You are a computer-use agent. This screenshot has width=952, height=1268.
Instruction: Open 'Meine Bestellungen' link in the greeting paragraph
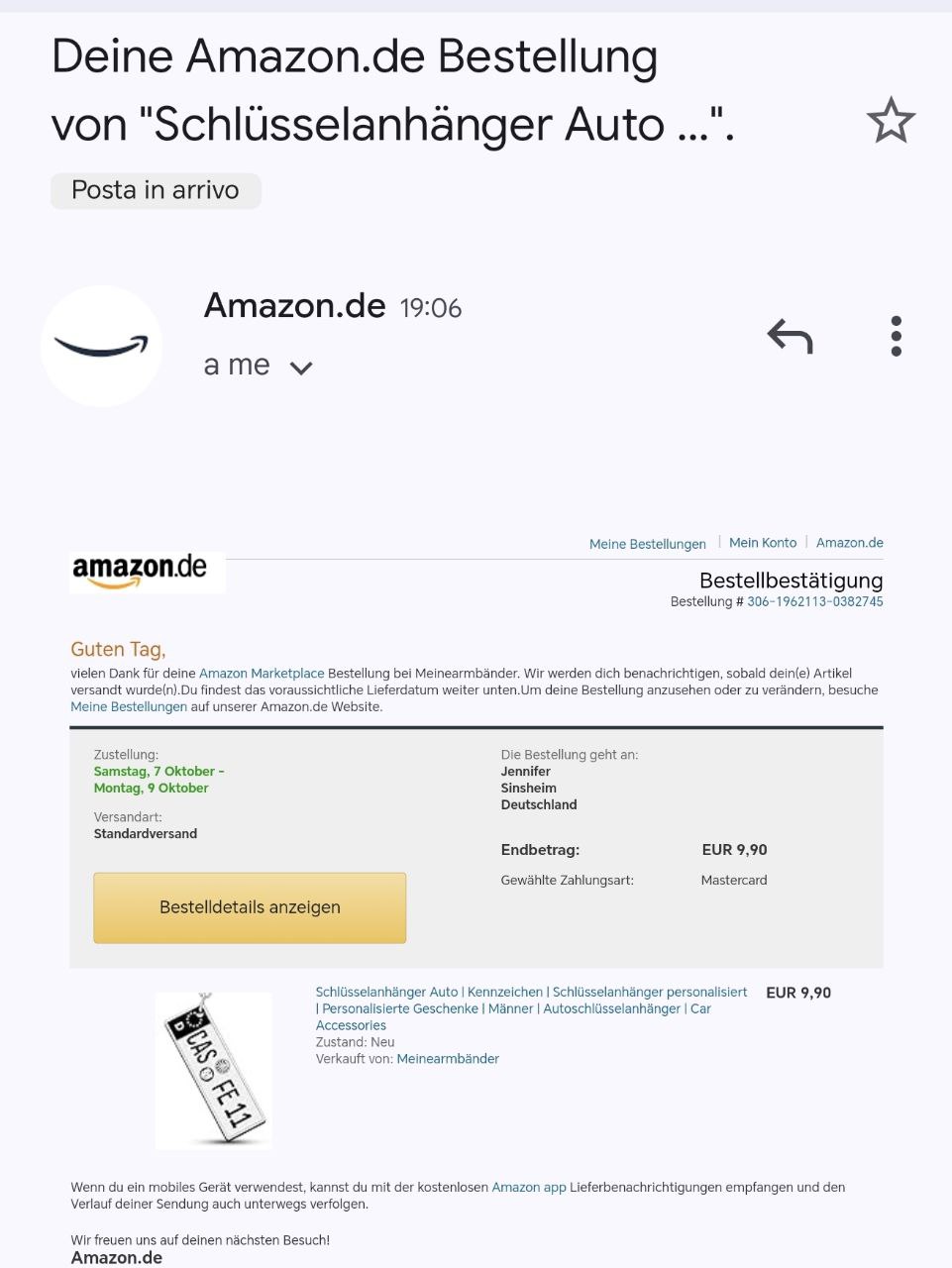coord(129,707)
